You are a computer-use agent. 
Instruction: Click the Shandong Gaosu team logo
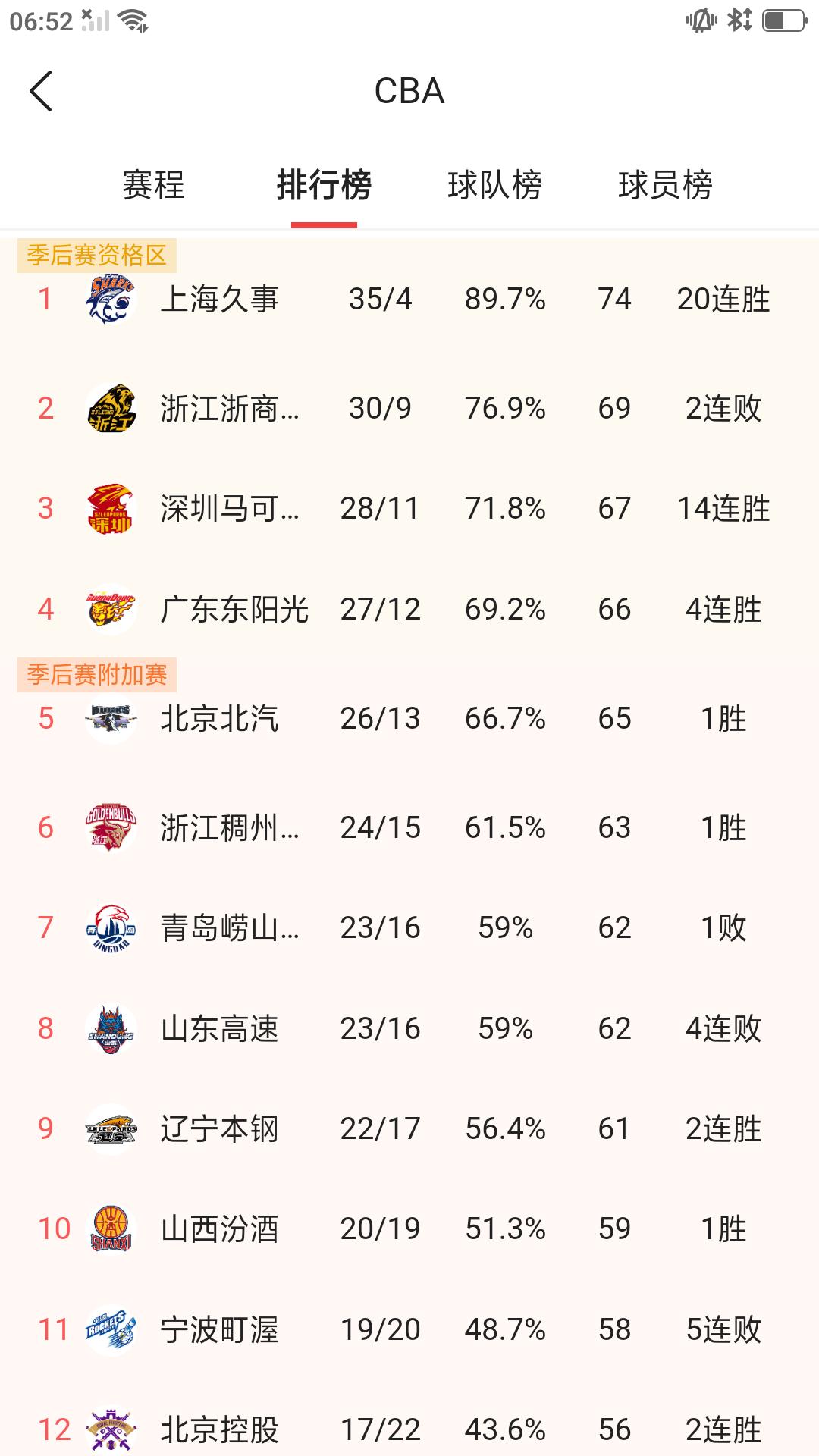click(x=108, y=1028)
